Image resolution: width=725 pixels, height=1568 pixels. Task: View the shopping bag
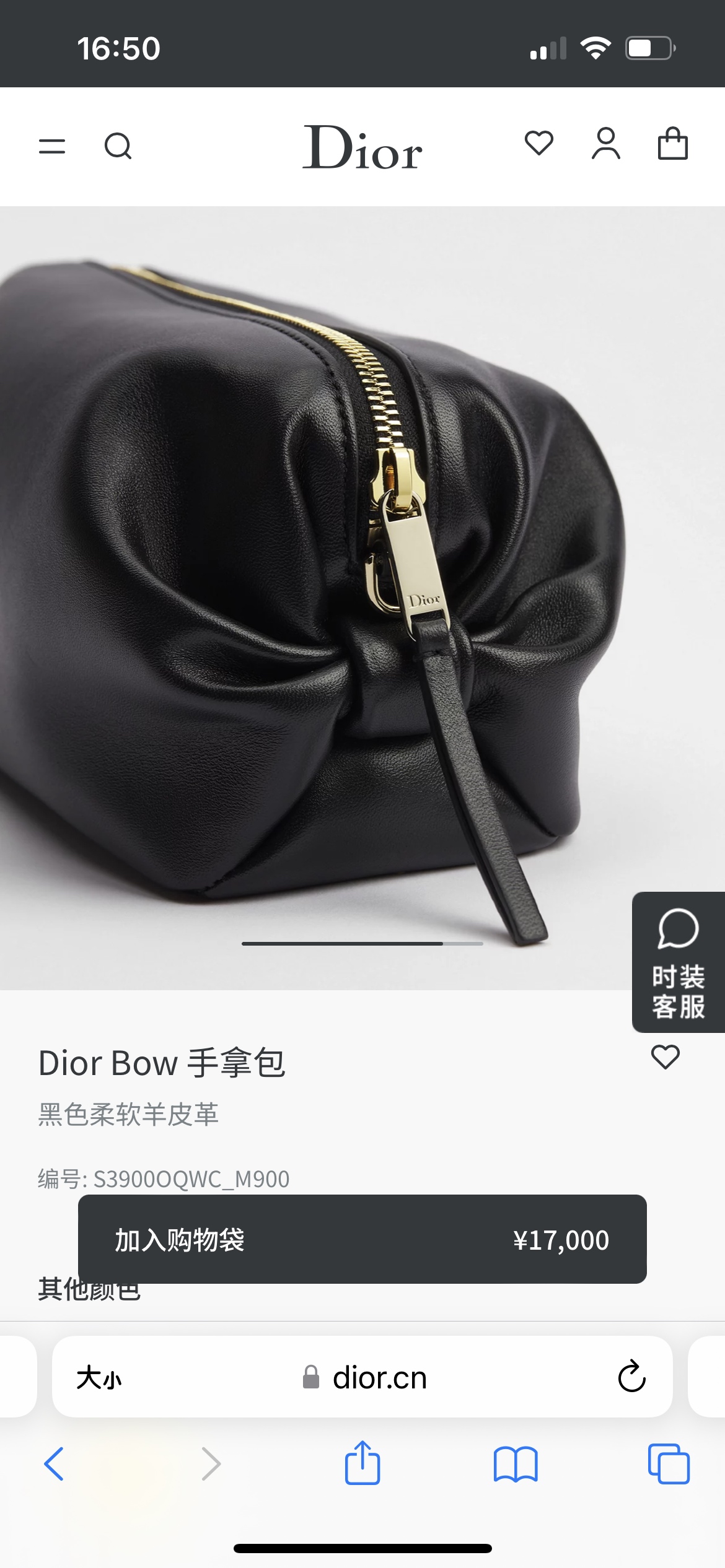click(672, 144)
